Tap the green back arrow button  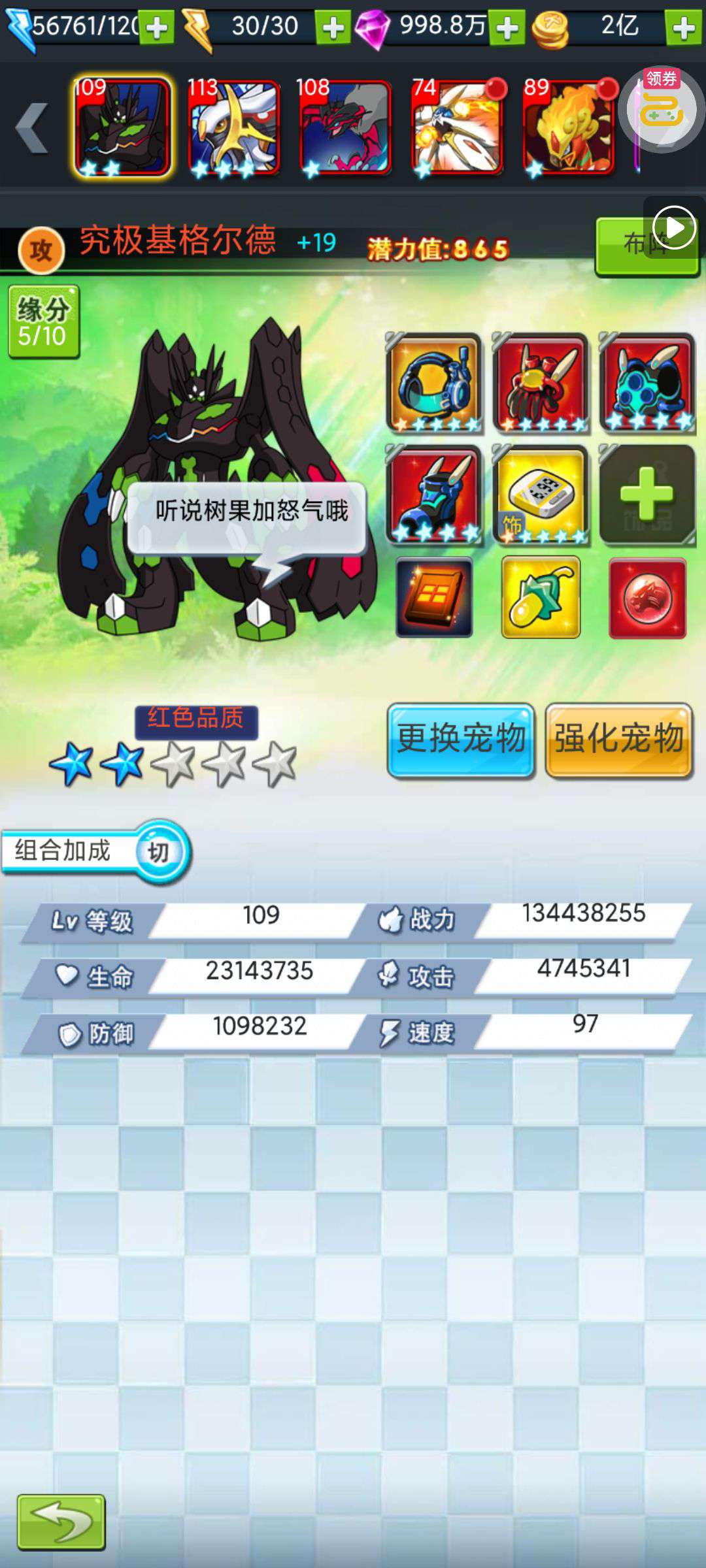point(61,1522)
